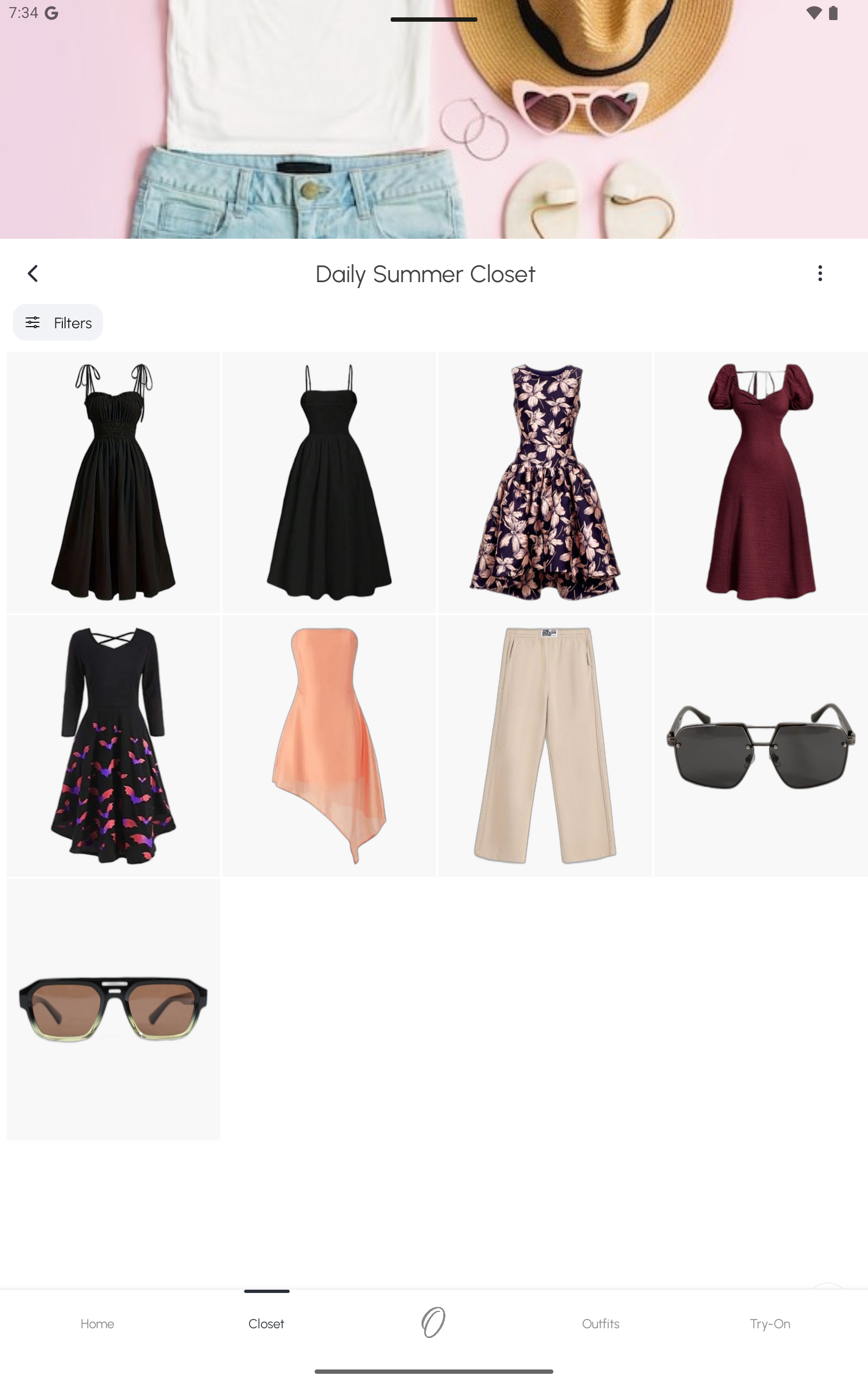Select the Closet tab
Image resolution: width=868 pixels, height=1389 pixels.
point(266,1323)
